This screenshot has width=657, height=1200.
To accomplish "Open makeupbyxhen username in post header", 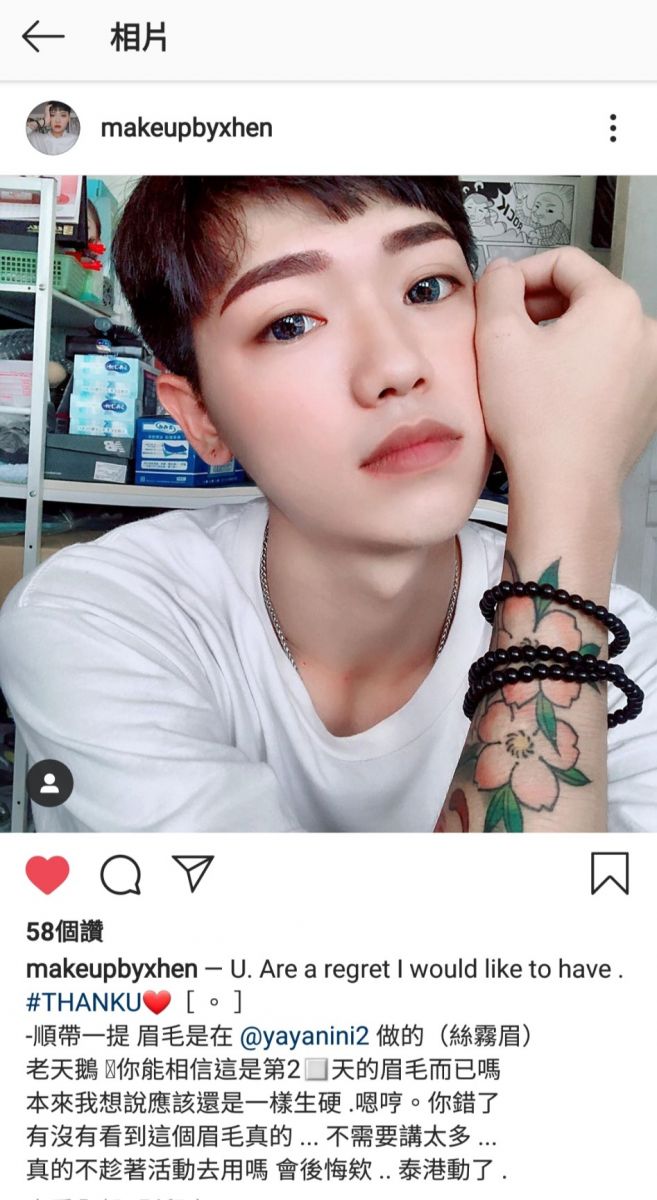I will pyautogui.click(x=186, y=128).
